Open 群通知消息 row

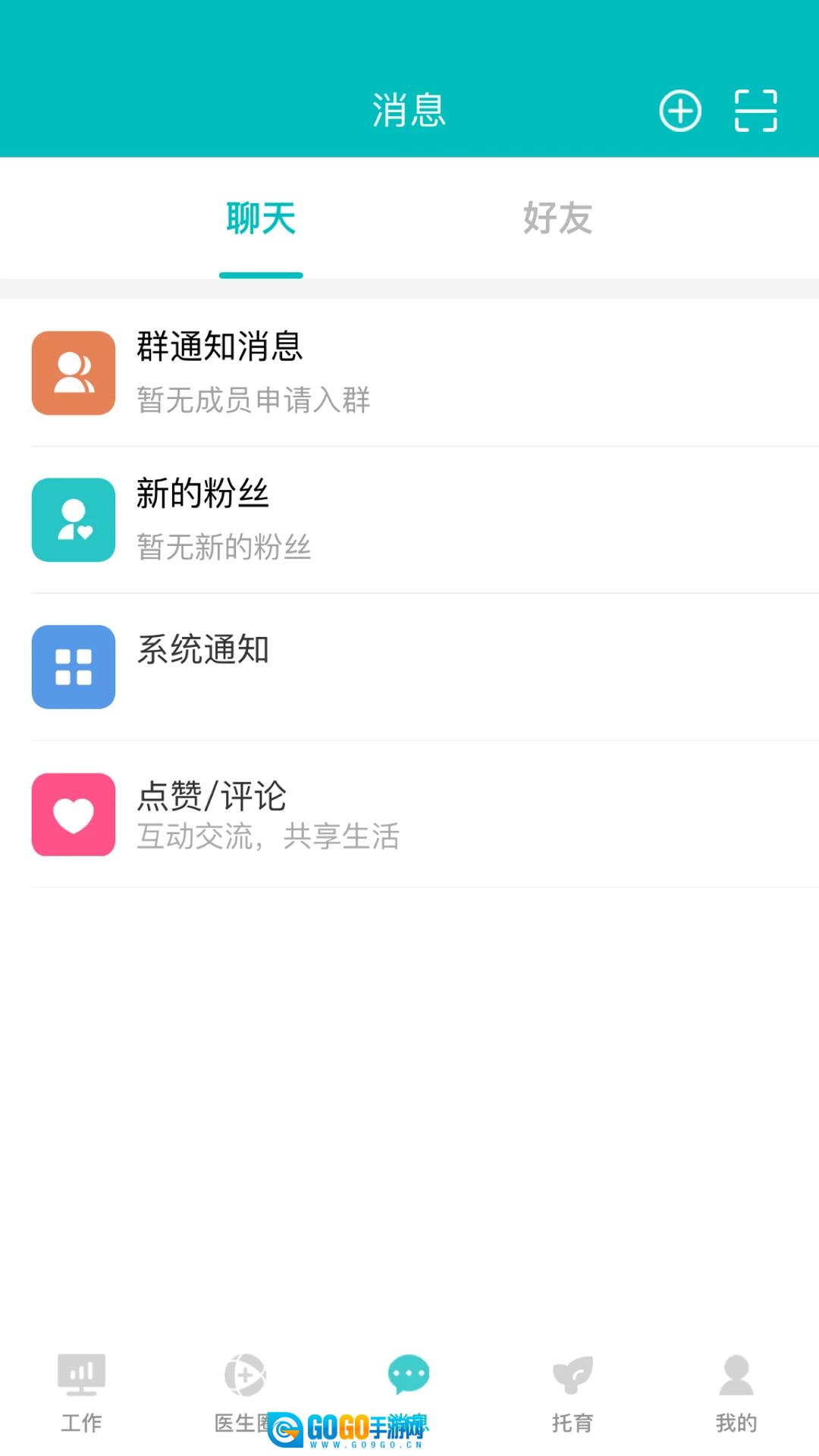pos(409,373)
